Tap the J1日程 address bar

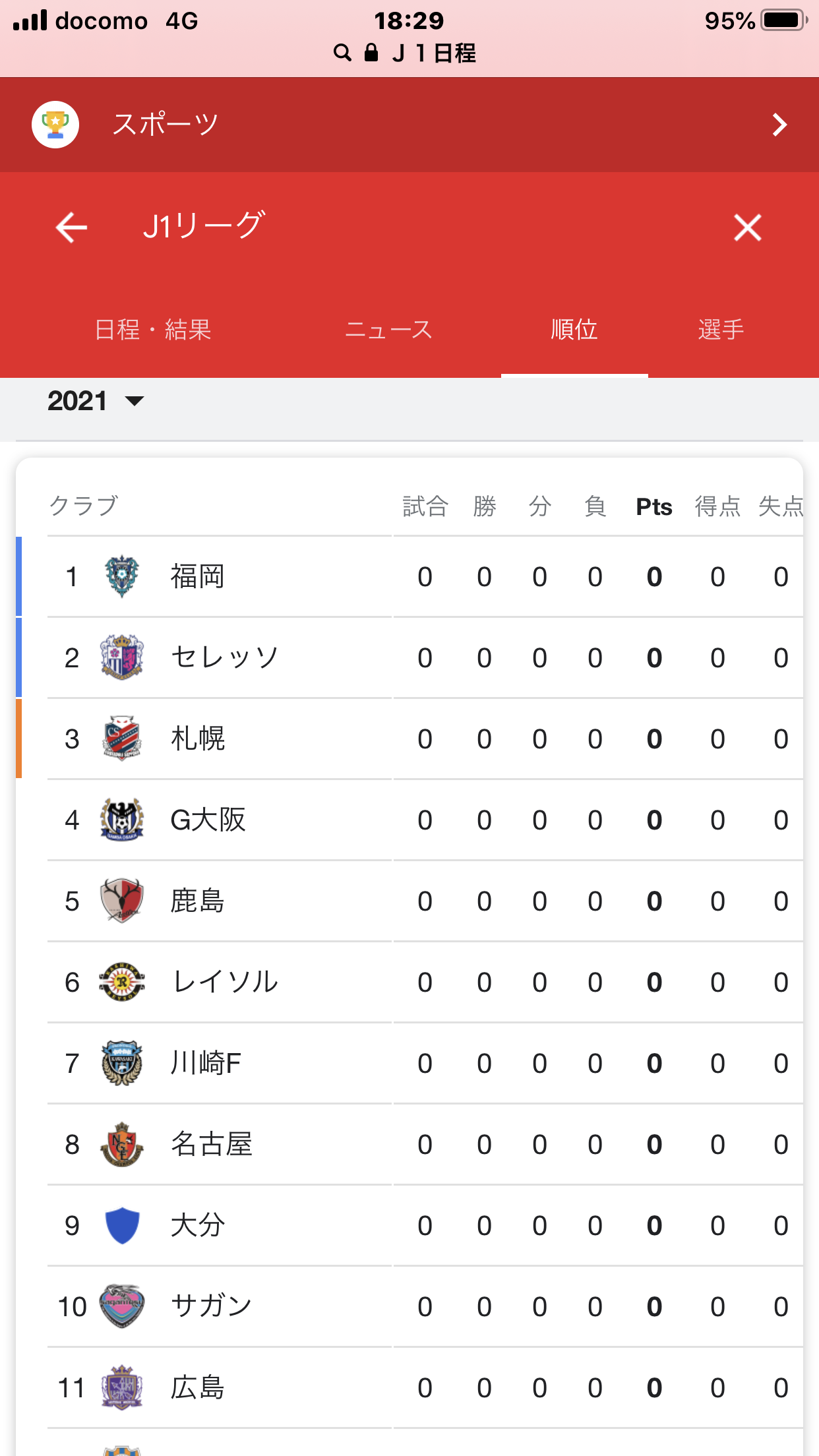tap(409, 53)
